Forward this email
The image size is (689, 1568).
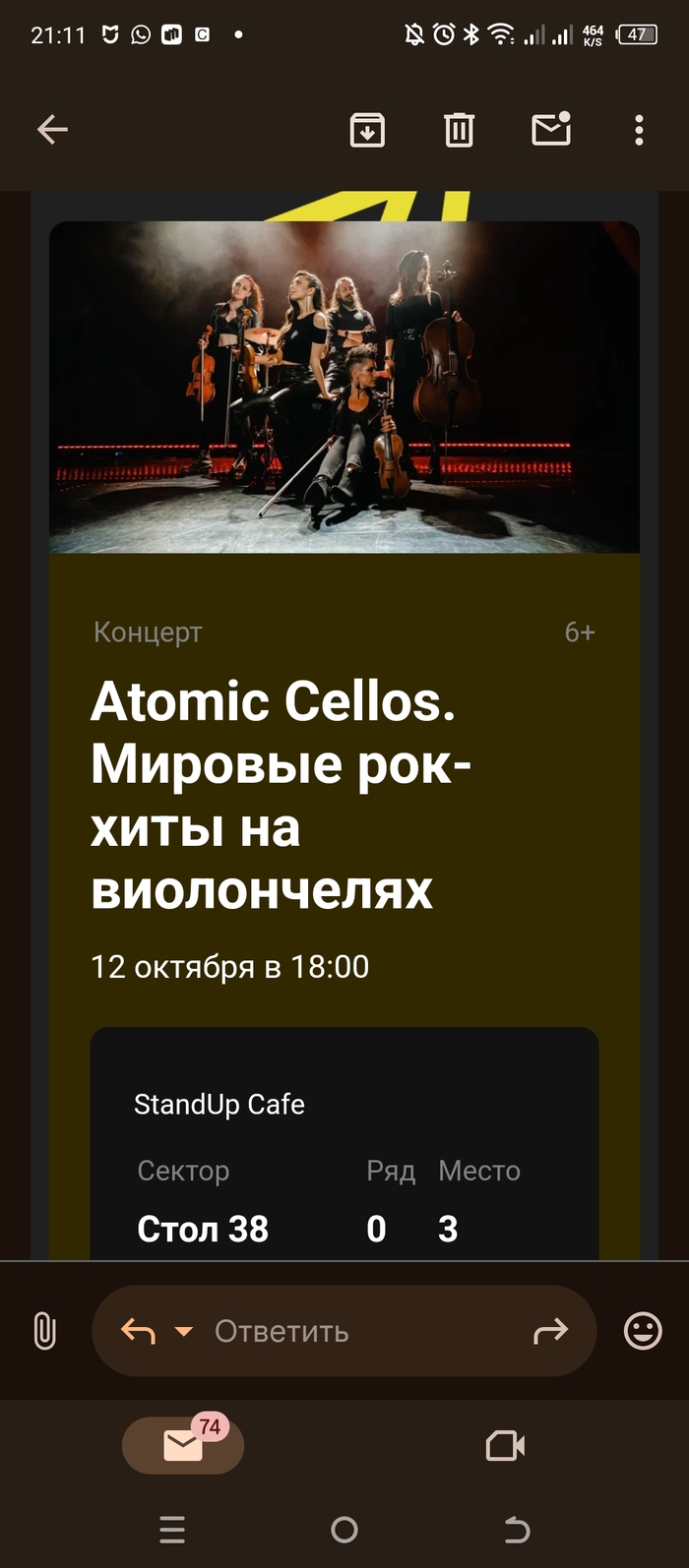550,1331
